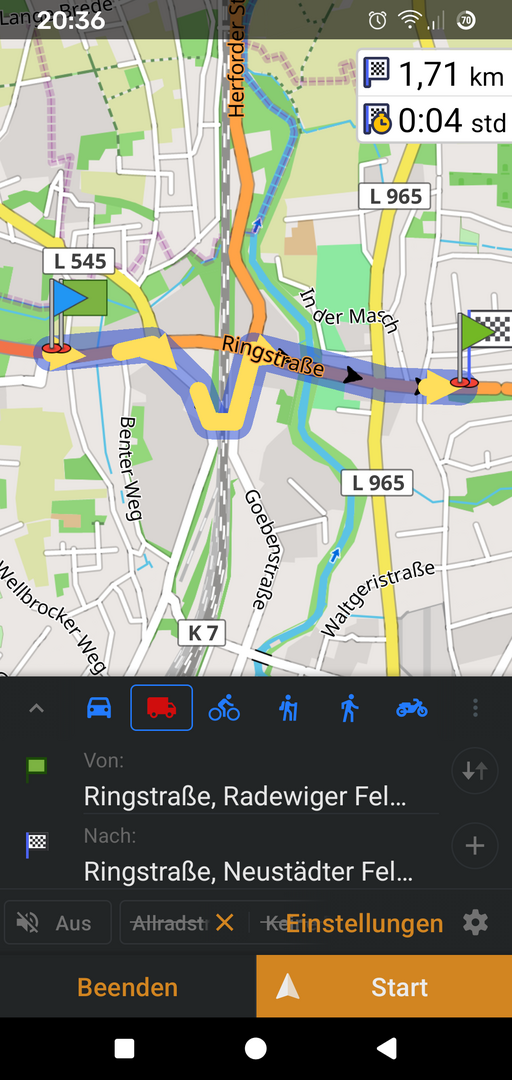Switch to the bicycle profile
The height and width of the screenshot is (1080, 512).
[224, 707]
